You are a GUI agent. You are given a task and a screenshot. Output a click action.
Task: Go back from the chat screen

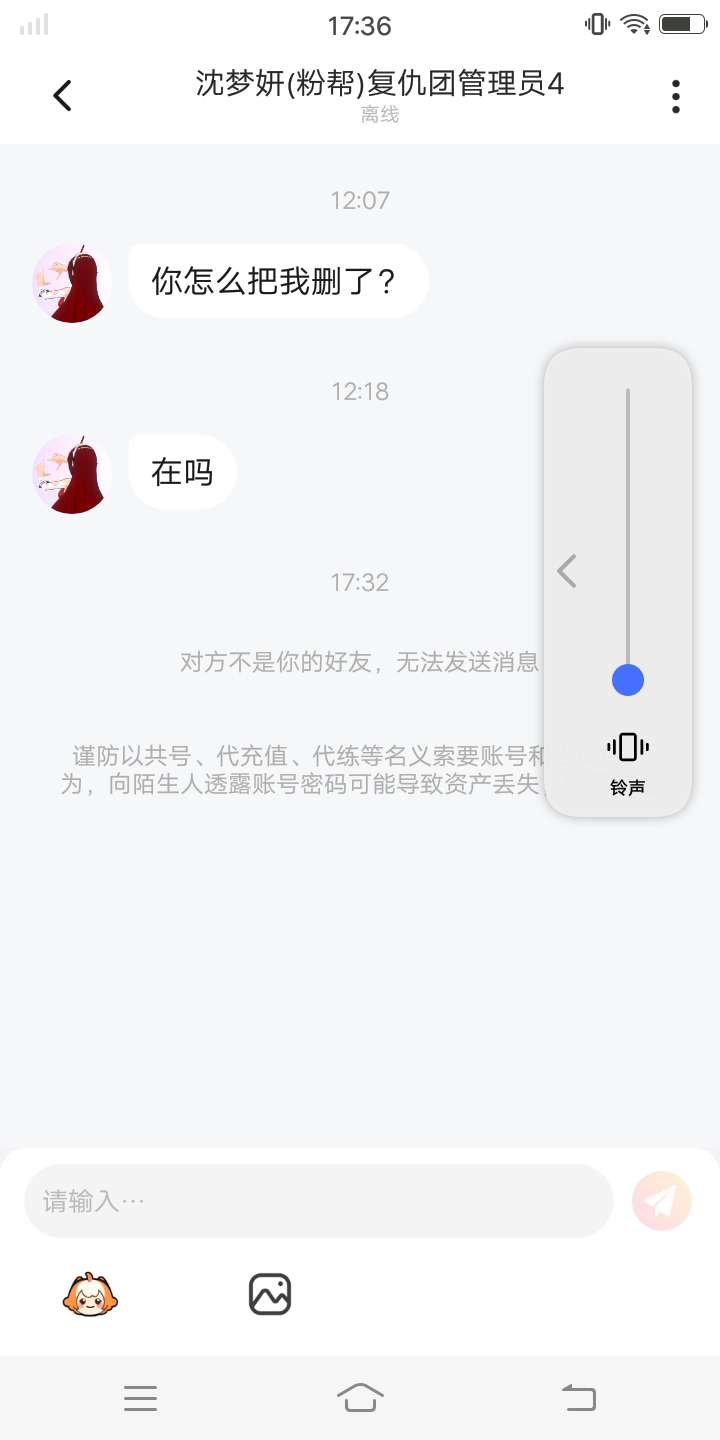point(62,96)
